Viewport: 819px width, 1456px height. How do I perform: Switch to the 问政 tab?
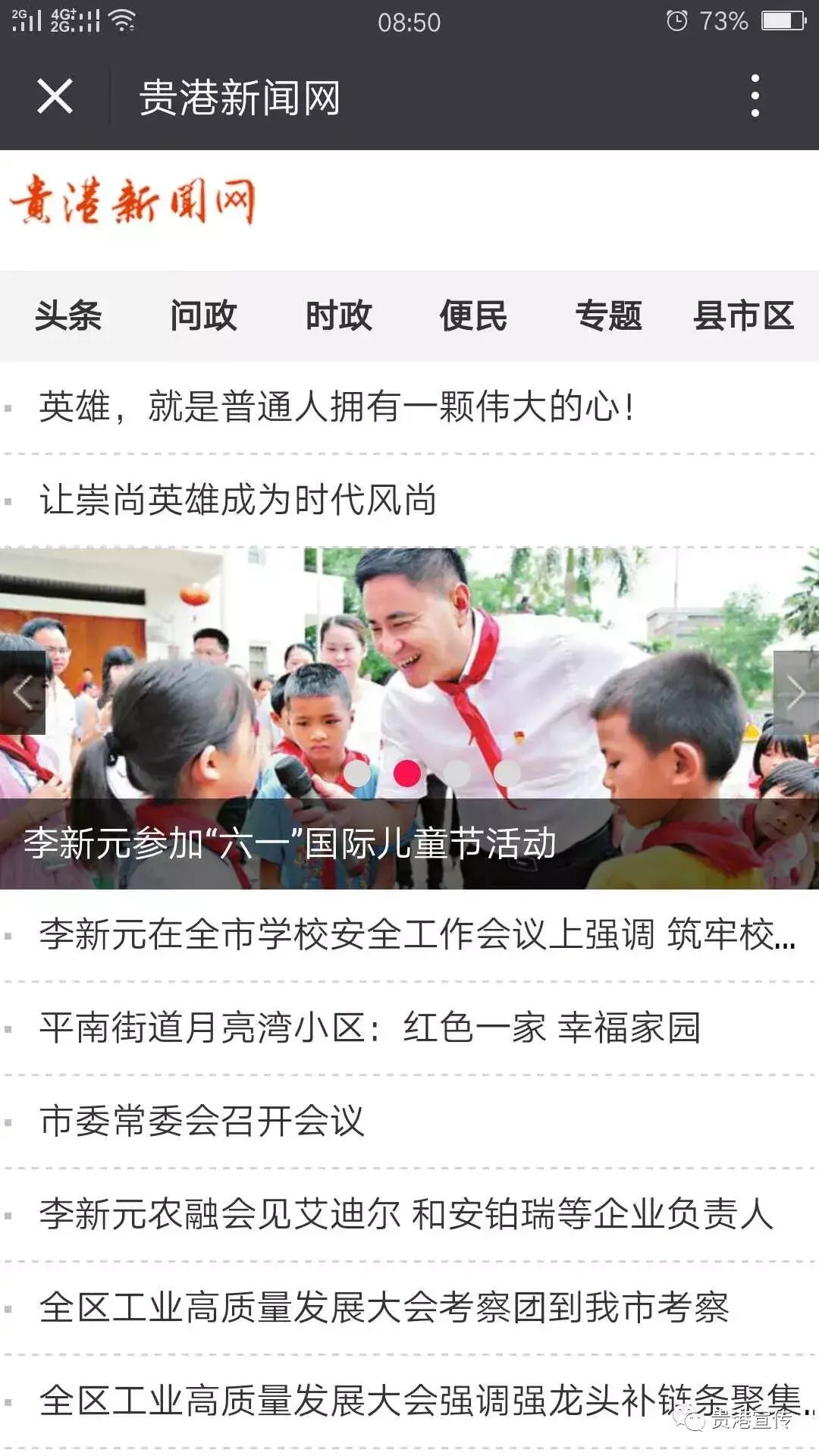pyautogui.click(x=203, y=315)
